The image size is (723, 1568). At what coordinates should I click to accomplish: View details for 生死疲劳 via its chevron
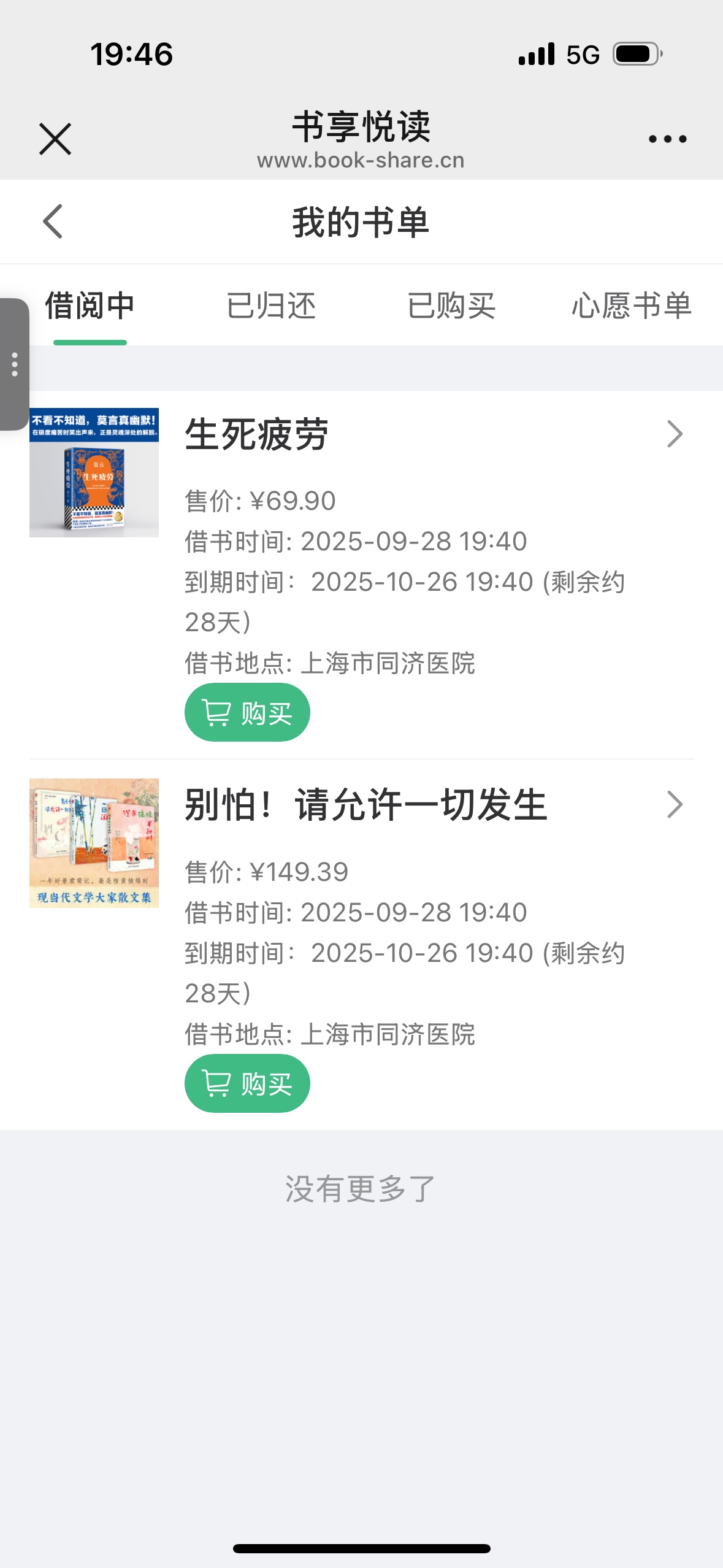tap(675, 434)
